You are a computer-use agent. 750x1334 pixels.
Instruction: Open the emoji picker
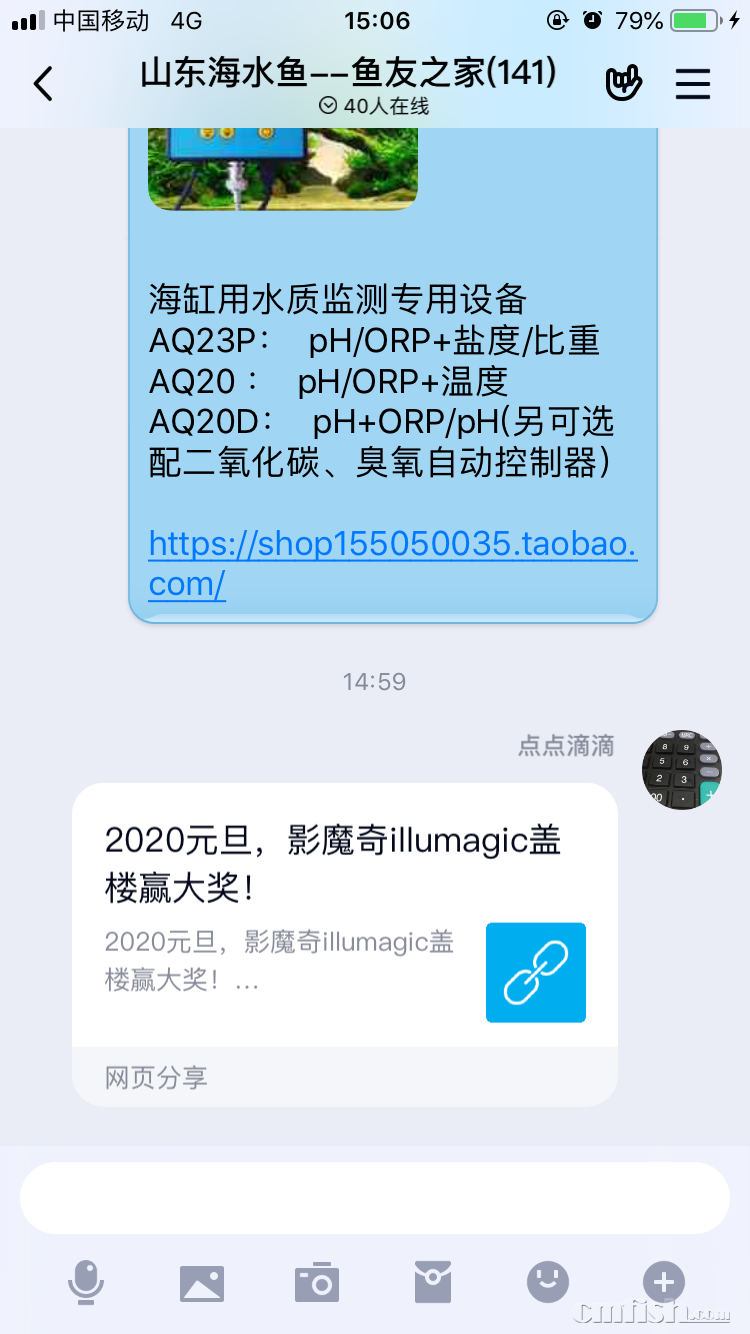click(548, 1282)
